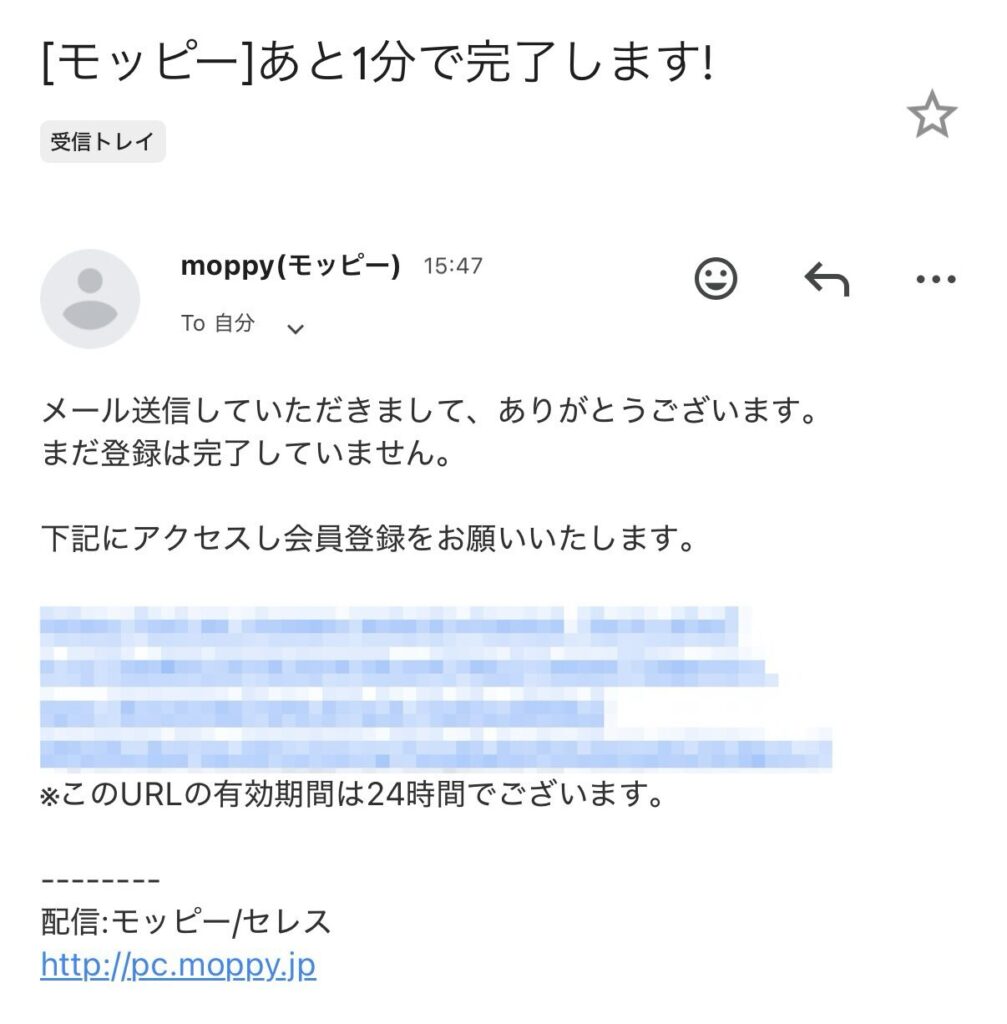Expand recipient details next to To 自分
1007x1024 pixels.
pyautogui.click(x=294, y=327)
